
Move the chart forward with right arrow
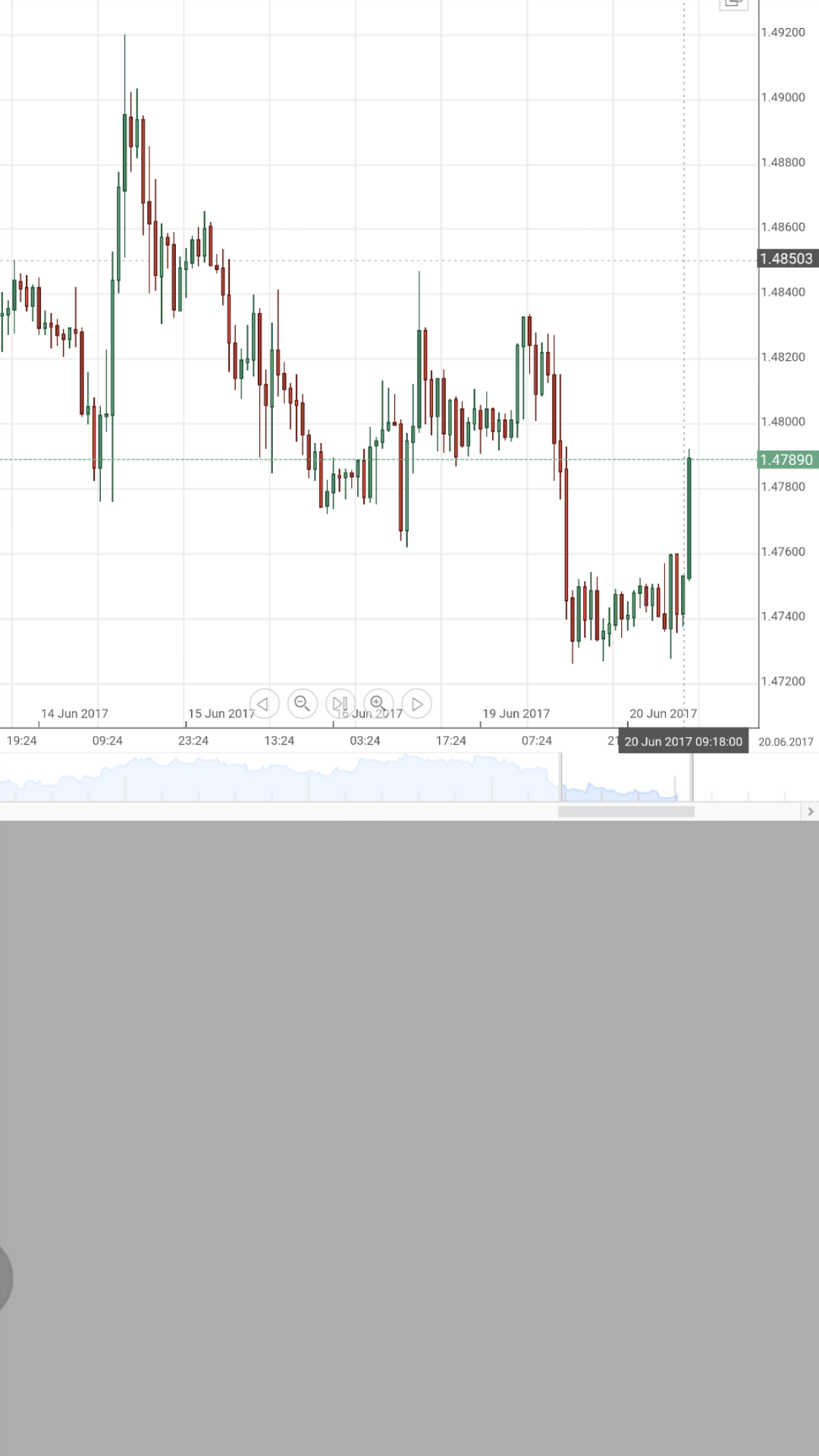coord(417,704)
